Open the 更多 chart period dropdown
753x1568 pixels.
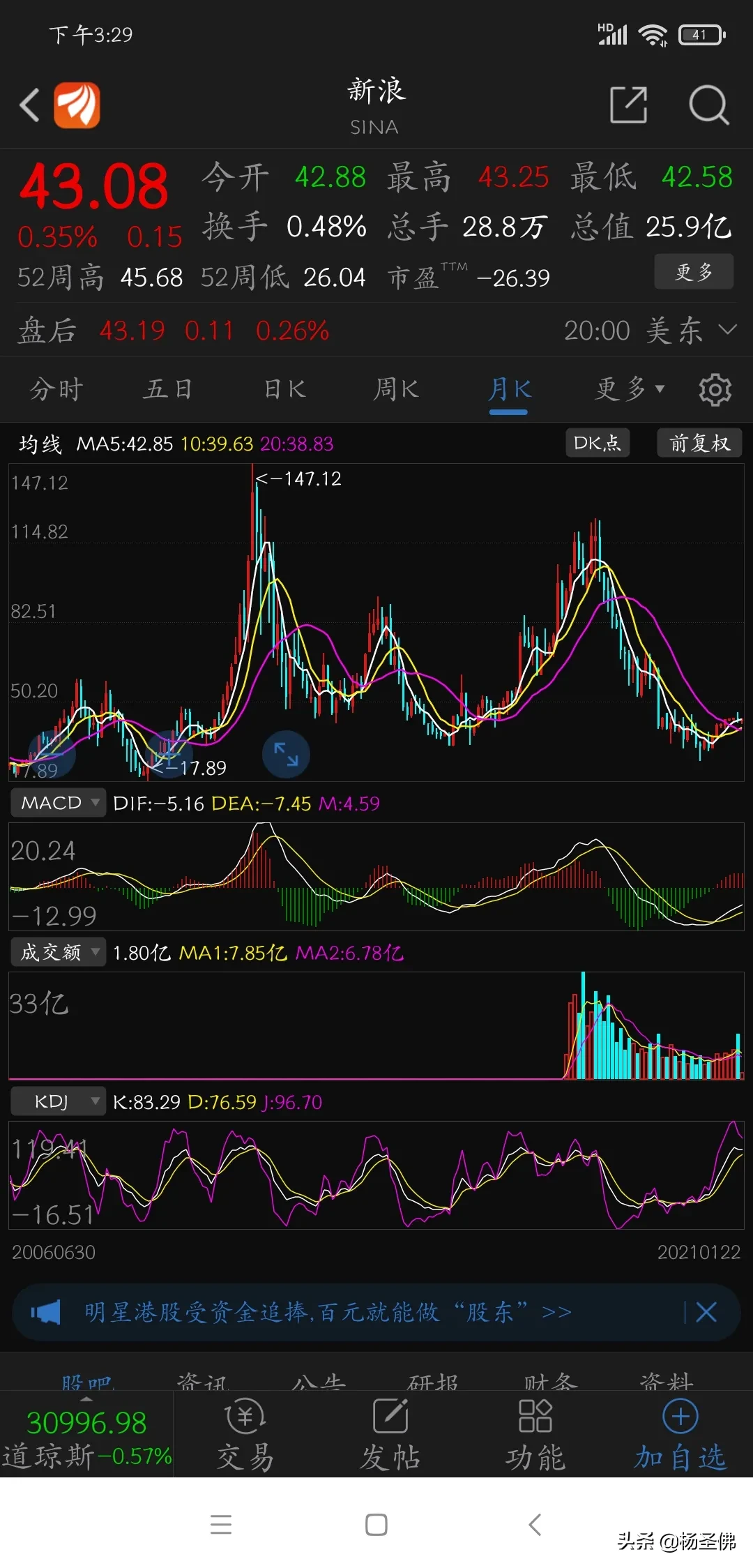(x=629, y=389)
